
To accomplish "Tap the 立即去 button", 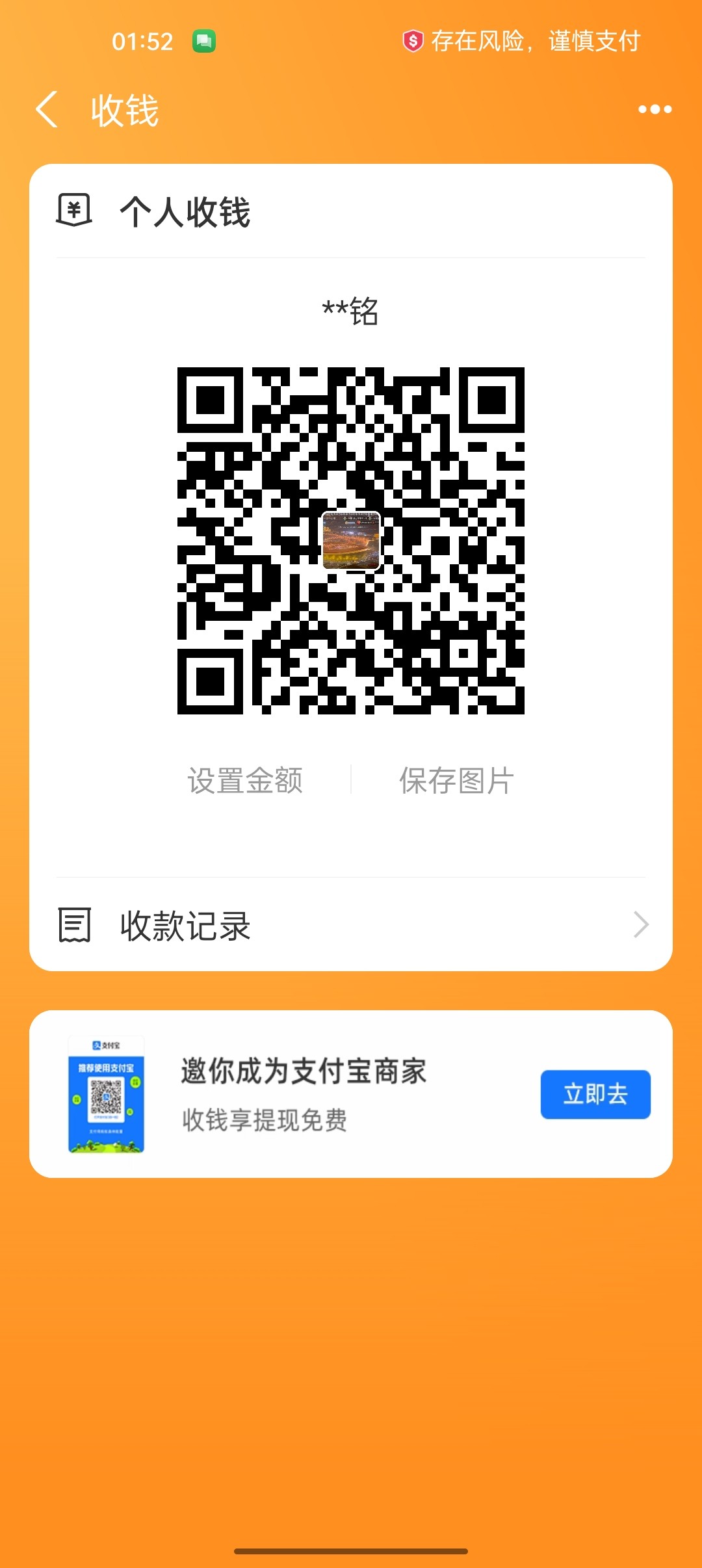I will [595, 1094].
